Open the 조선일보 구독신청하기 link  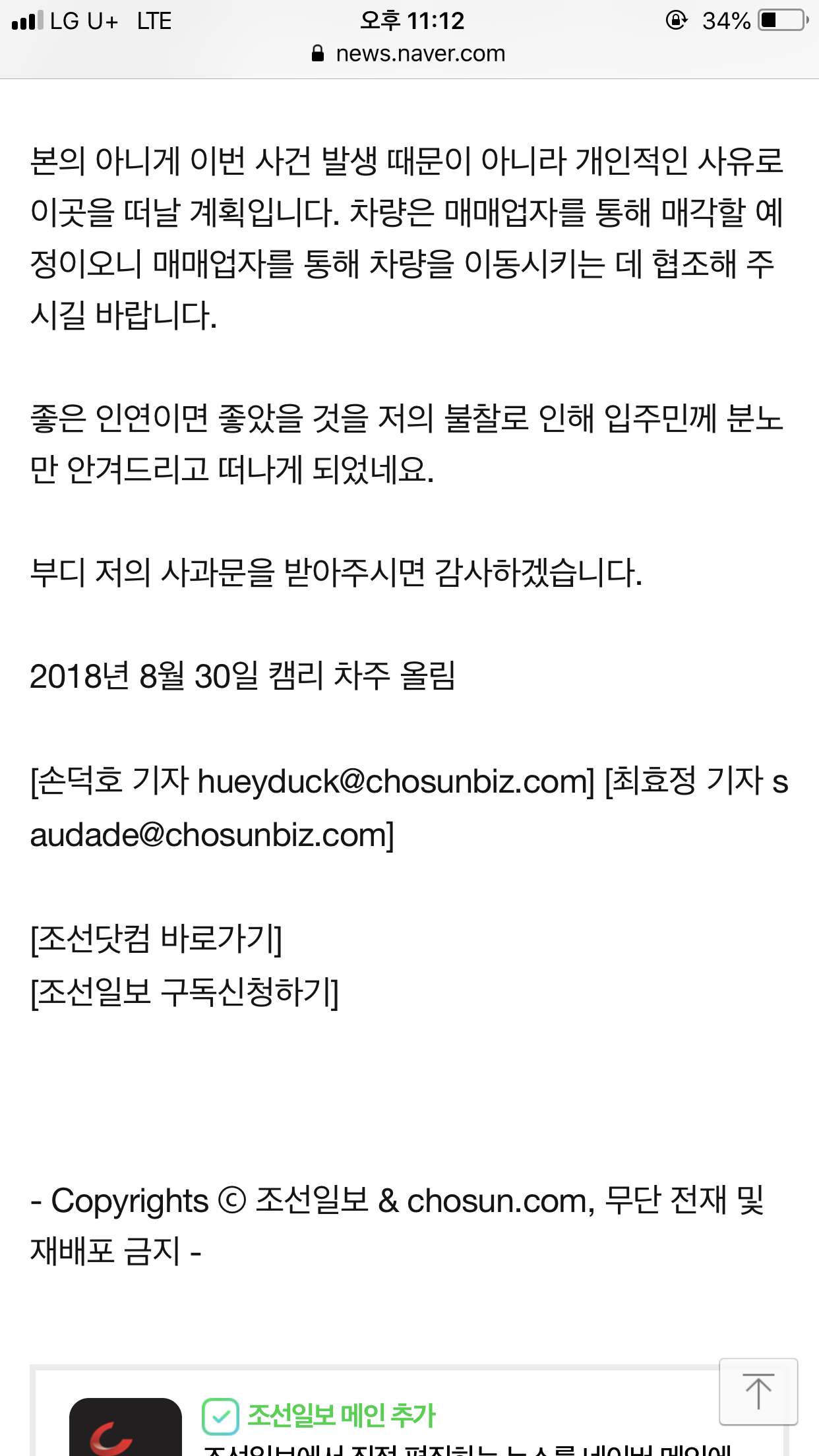[185, 992]
